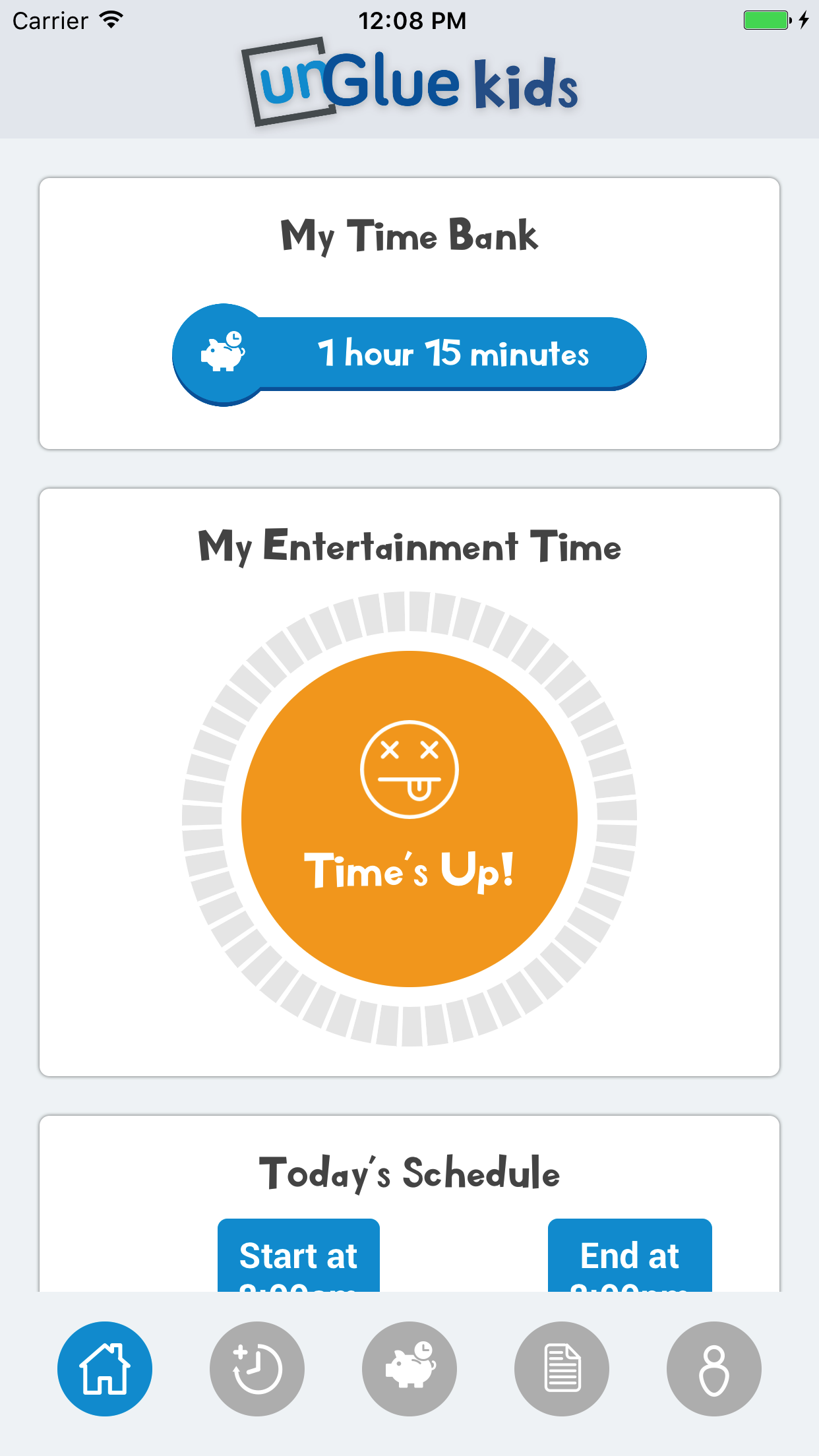Tap the 1 hour 15 minutes time bank button
The image size is (819, 1456).
409,354
